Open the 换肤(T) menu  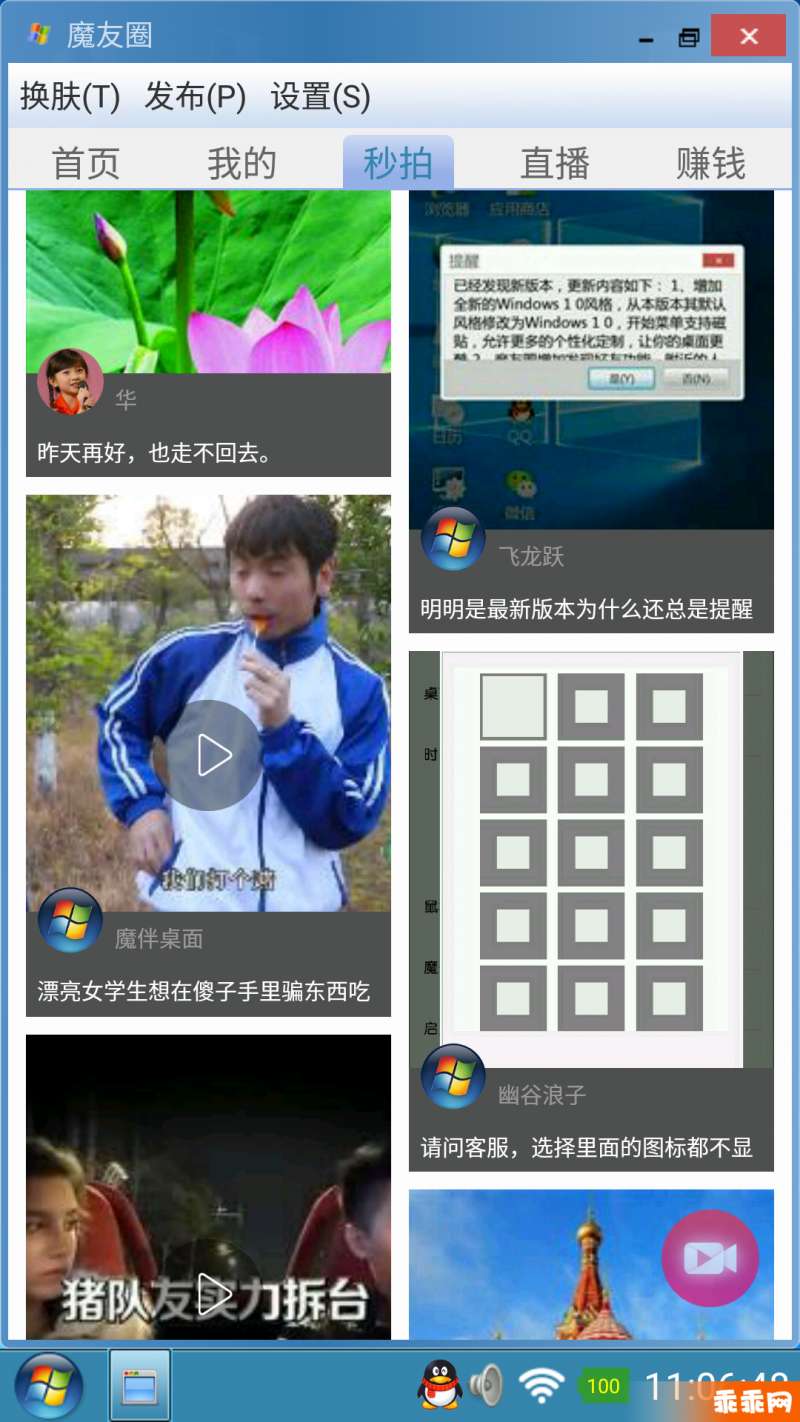point(70,96)
